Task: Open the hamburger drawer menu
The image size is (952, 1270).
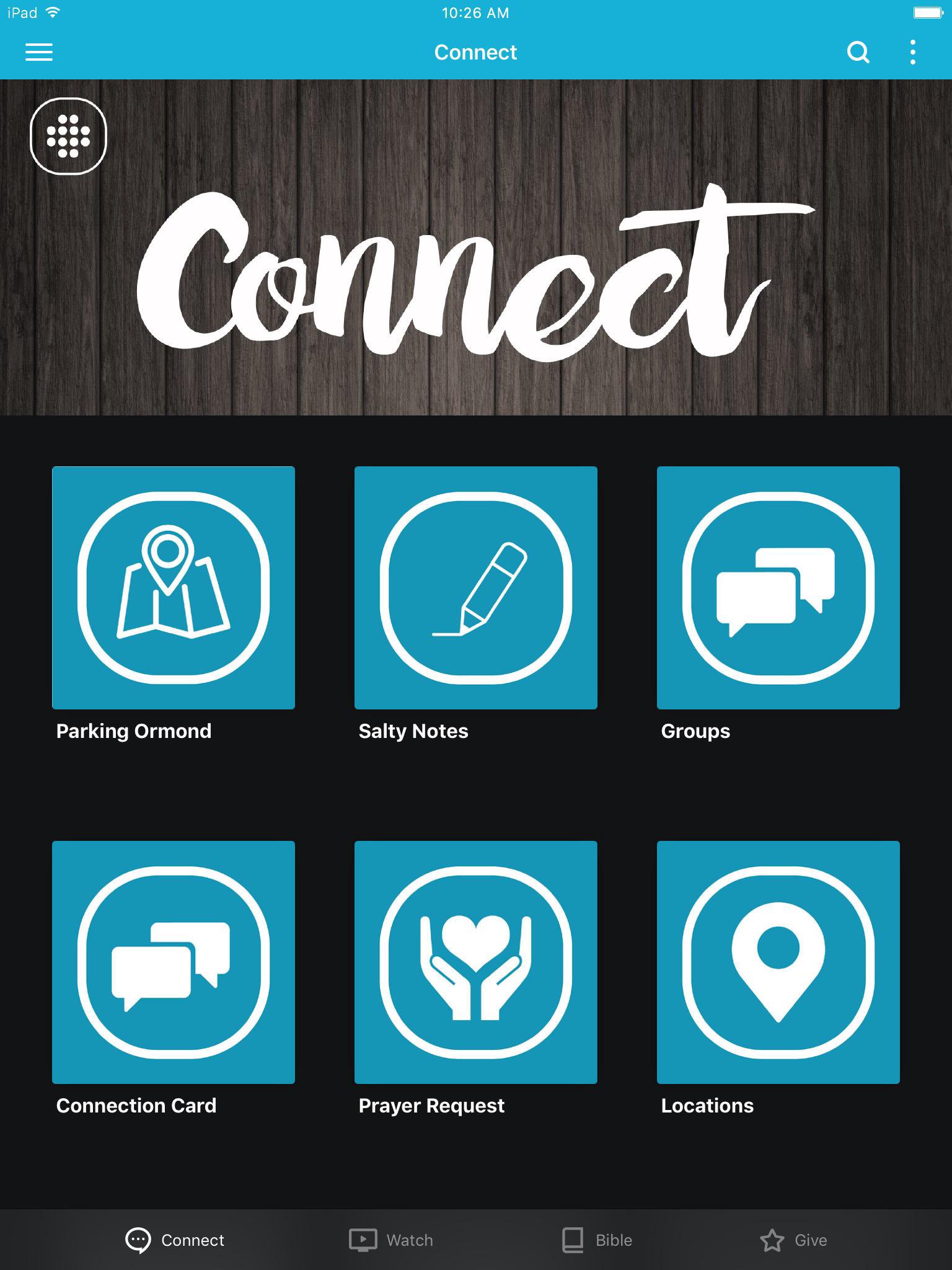Action: [x=38, y=52]
